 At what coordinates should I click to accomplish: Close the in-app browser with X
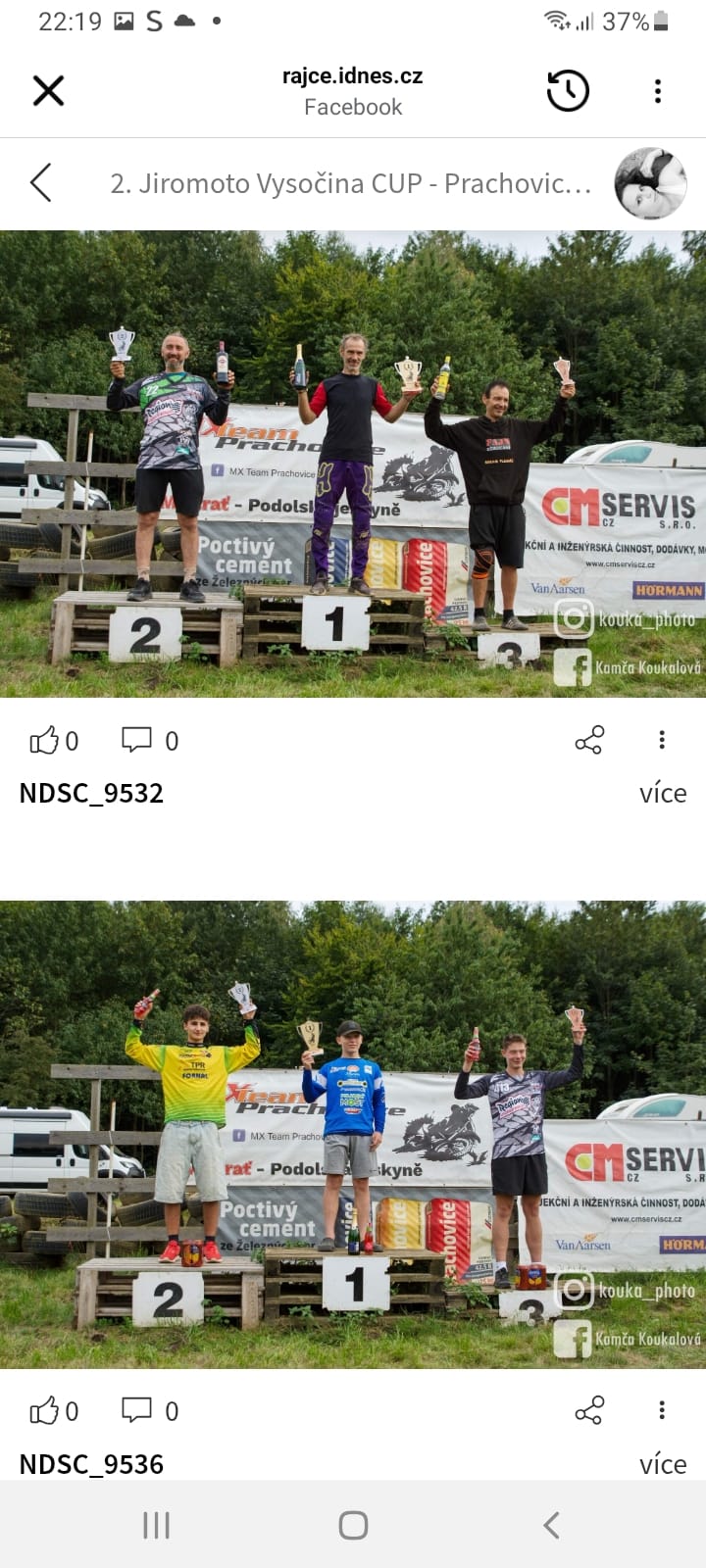tap(48, 91)
